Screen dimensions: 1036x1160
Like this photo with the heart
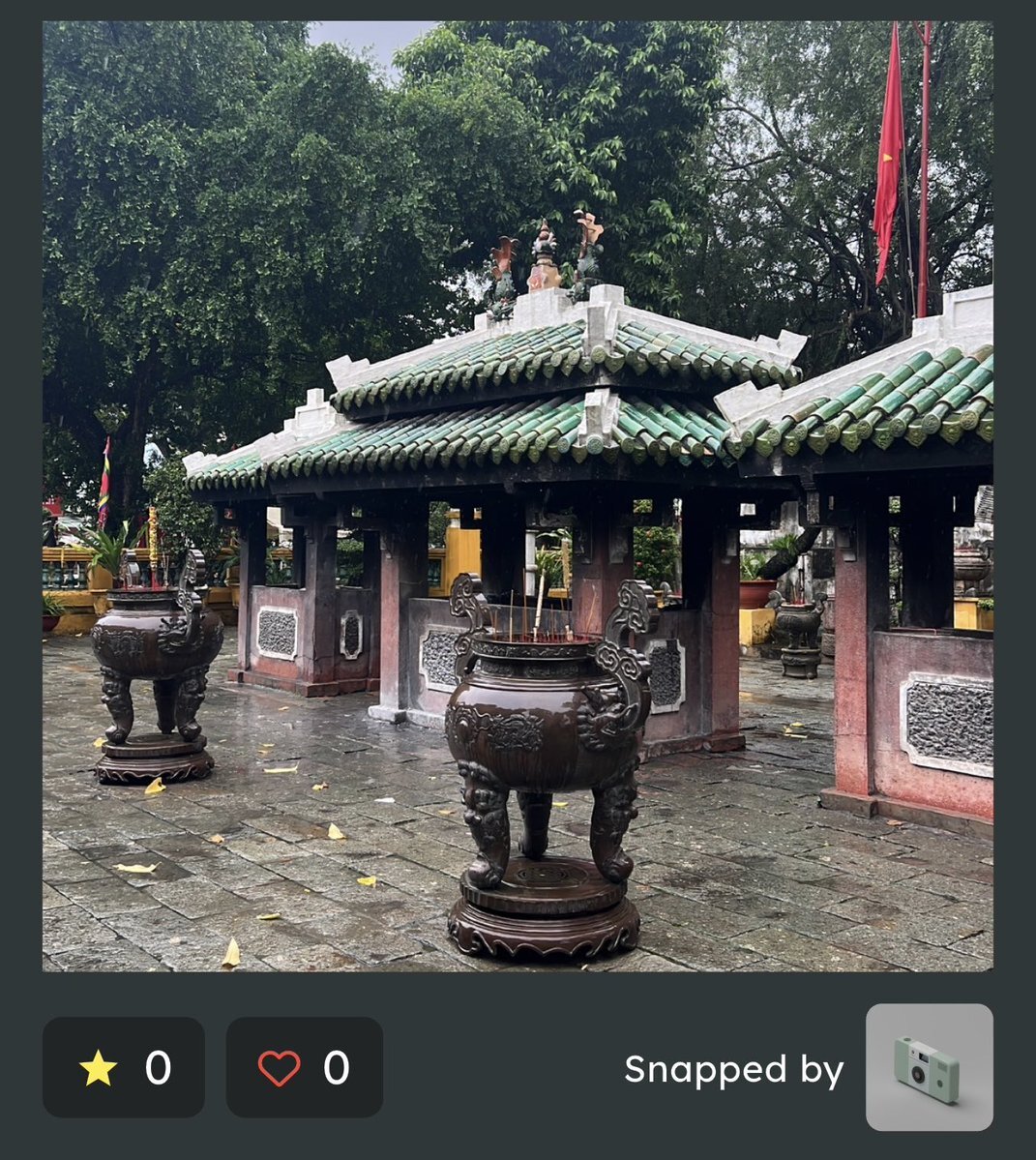coord(304,1067)
